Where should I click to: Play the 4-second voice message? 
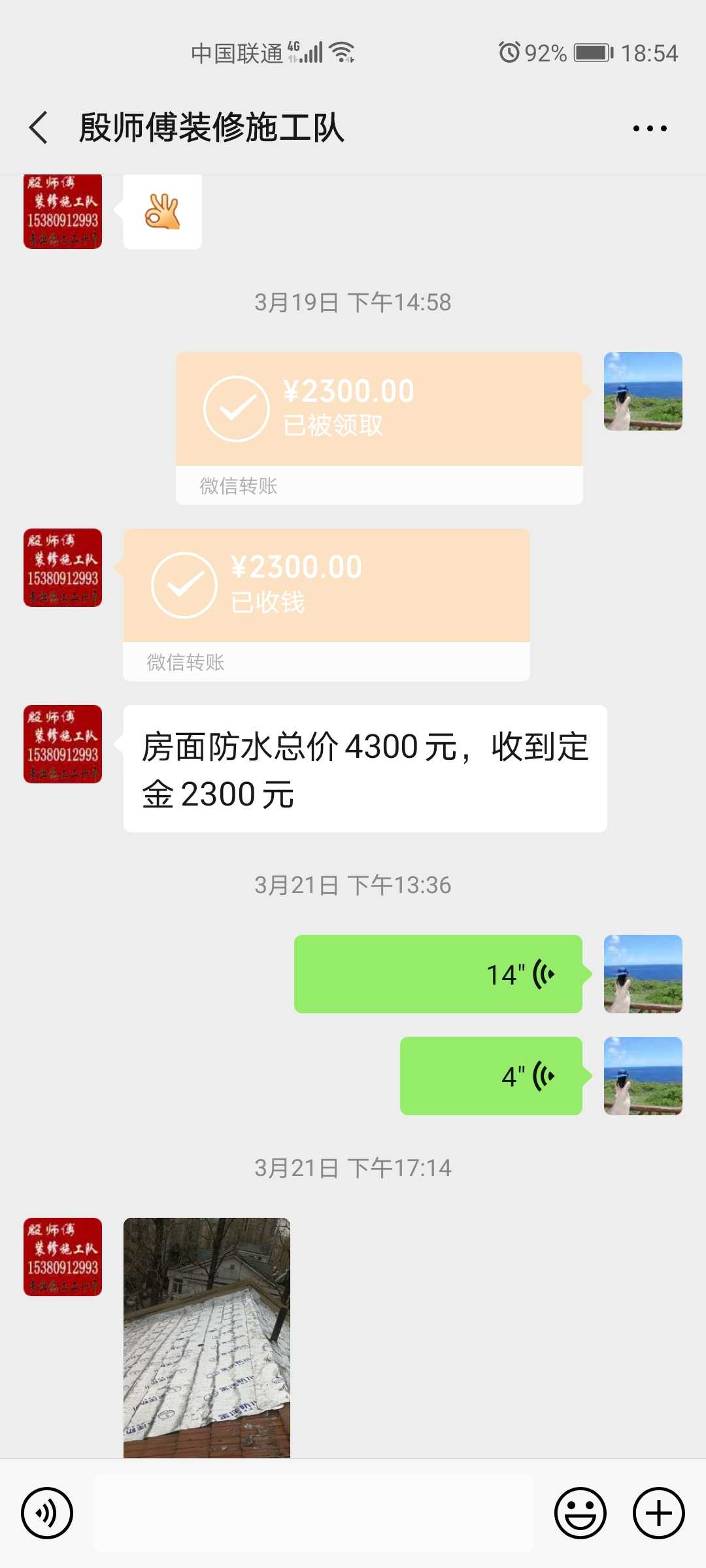tap(491, 1076)
